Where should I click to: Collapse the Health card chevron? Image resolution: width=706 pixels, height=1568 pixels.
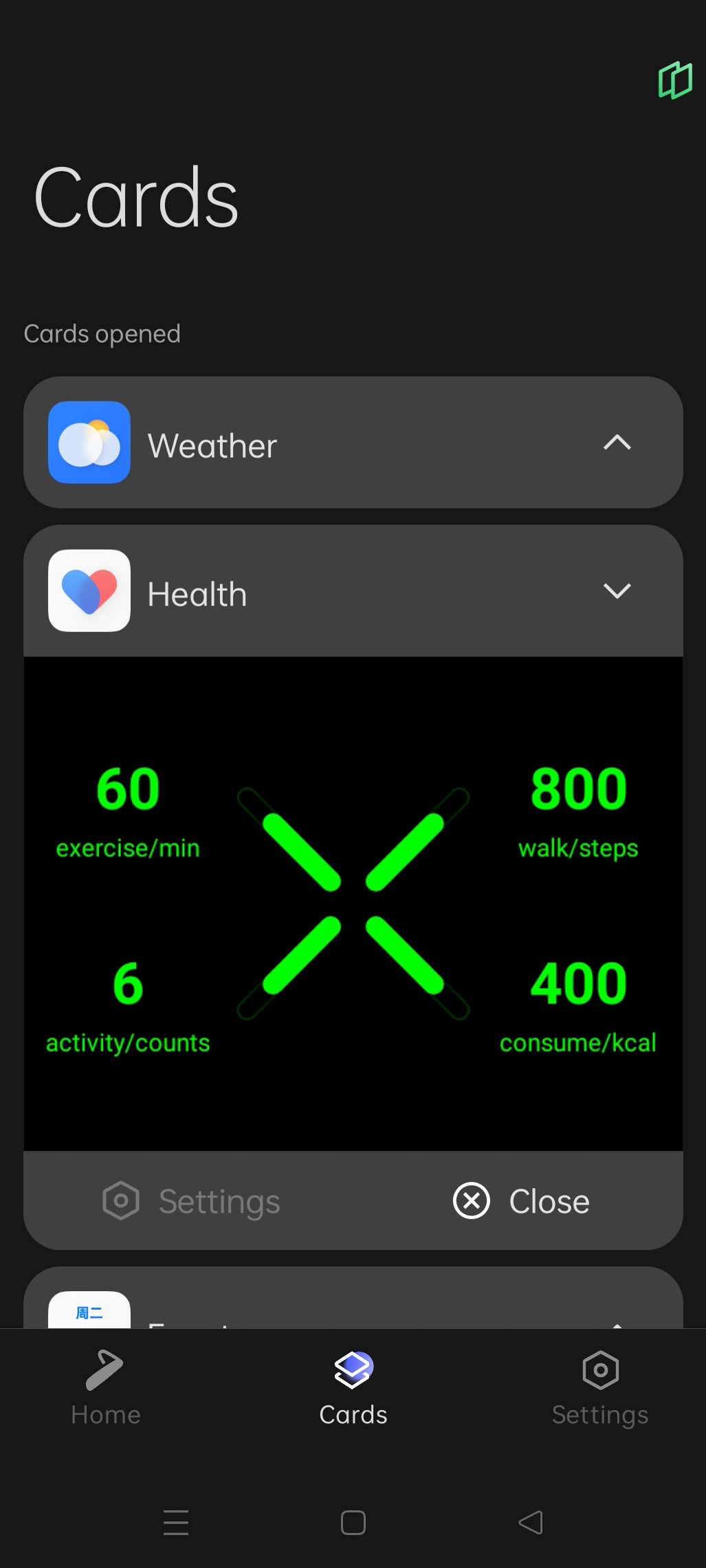pyautogui.click(x=617, y=591)
